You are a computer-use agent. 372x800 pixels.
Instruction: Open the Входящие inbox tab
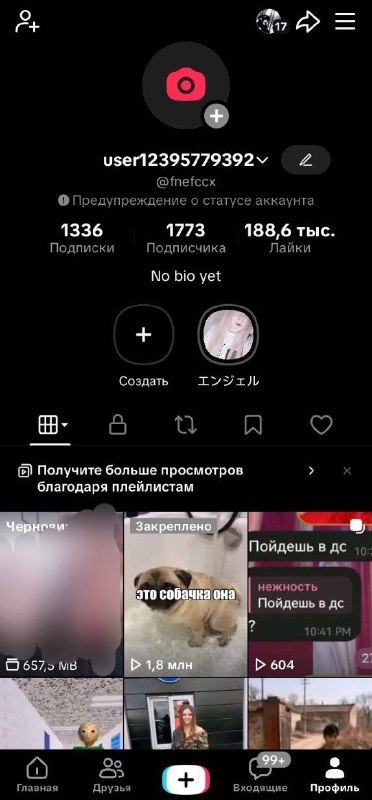(x=260, y=774)
